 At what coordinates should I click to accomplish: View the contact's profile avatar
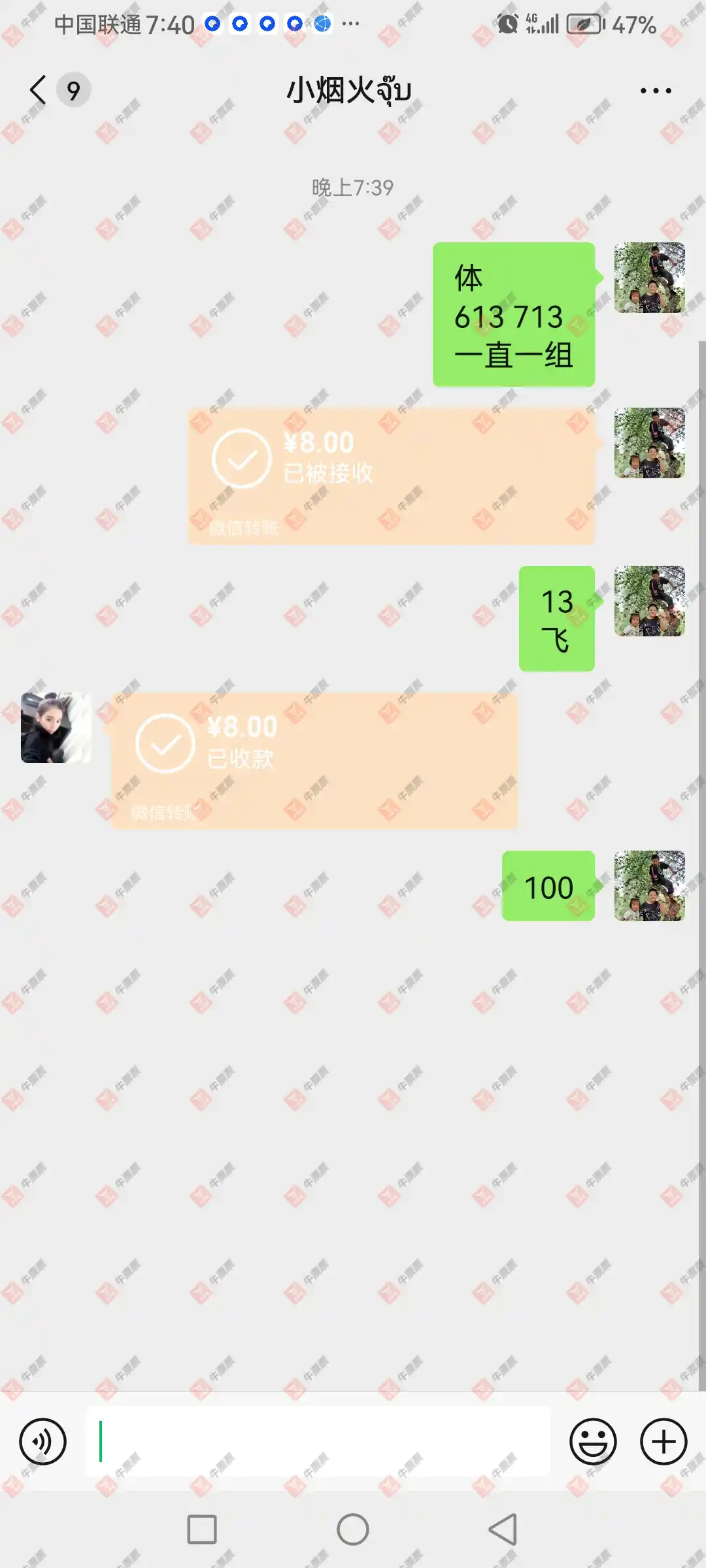[x=56, y=727]
